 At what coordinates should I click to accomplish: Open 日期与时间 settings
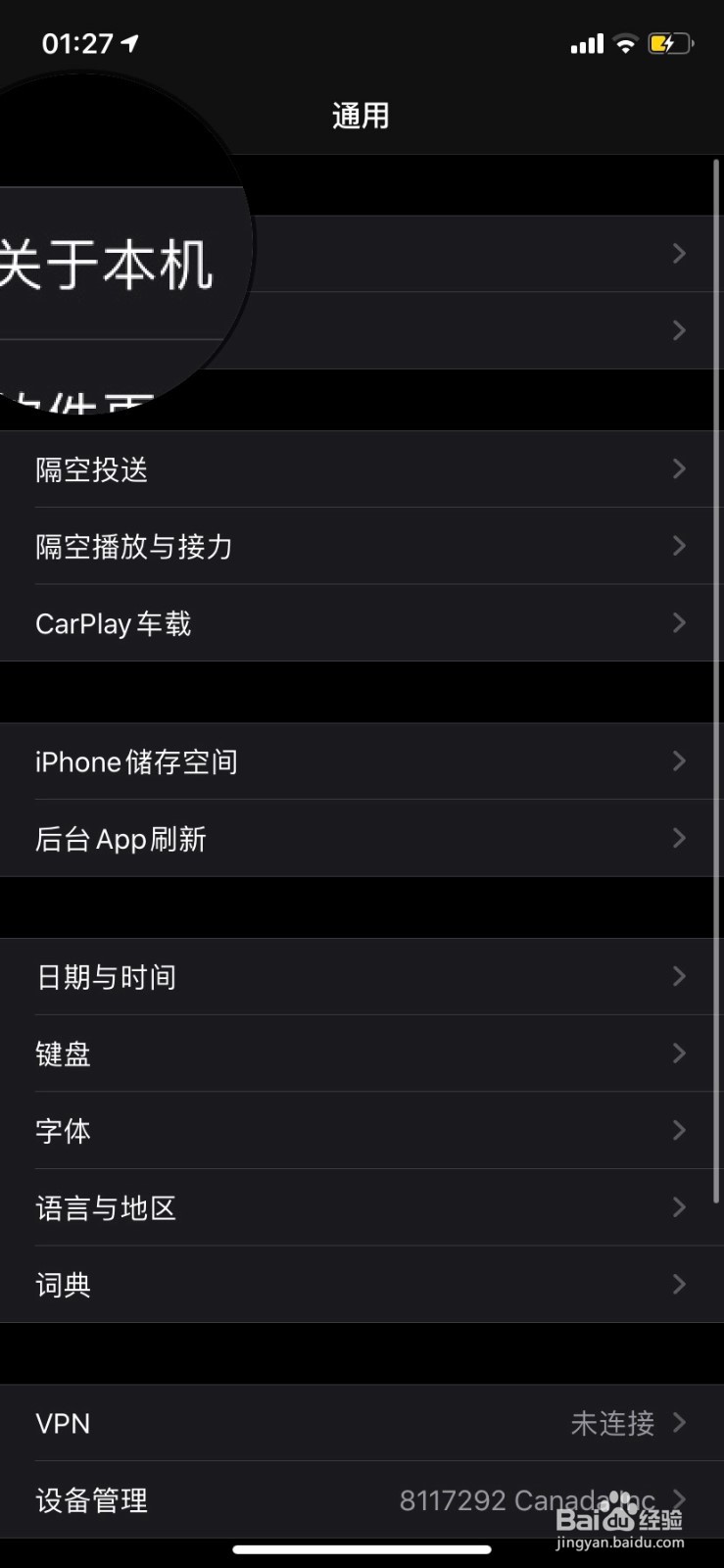tap(362, 976)
